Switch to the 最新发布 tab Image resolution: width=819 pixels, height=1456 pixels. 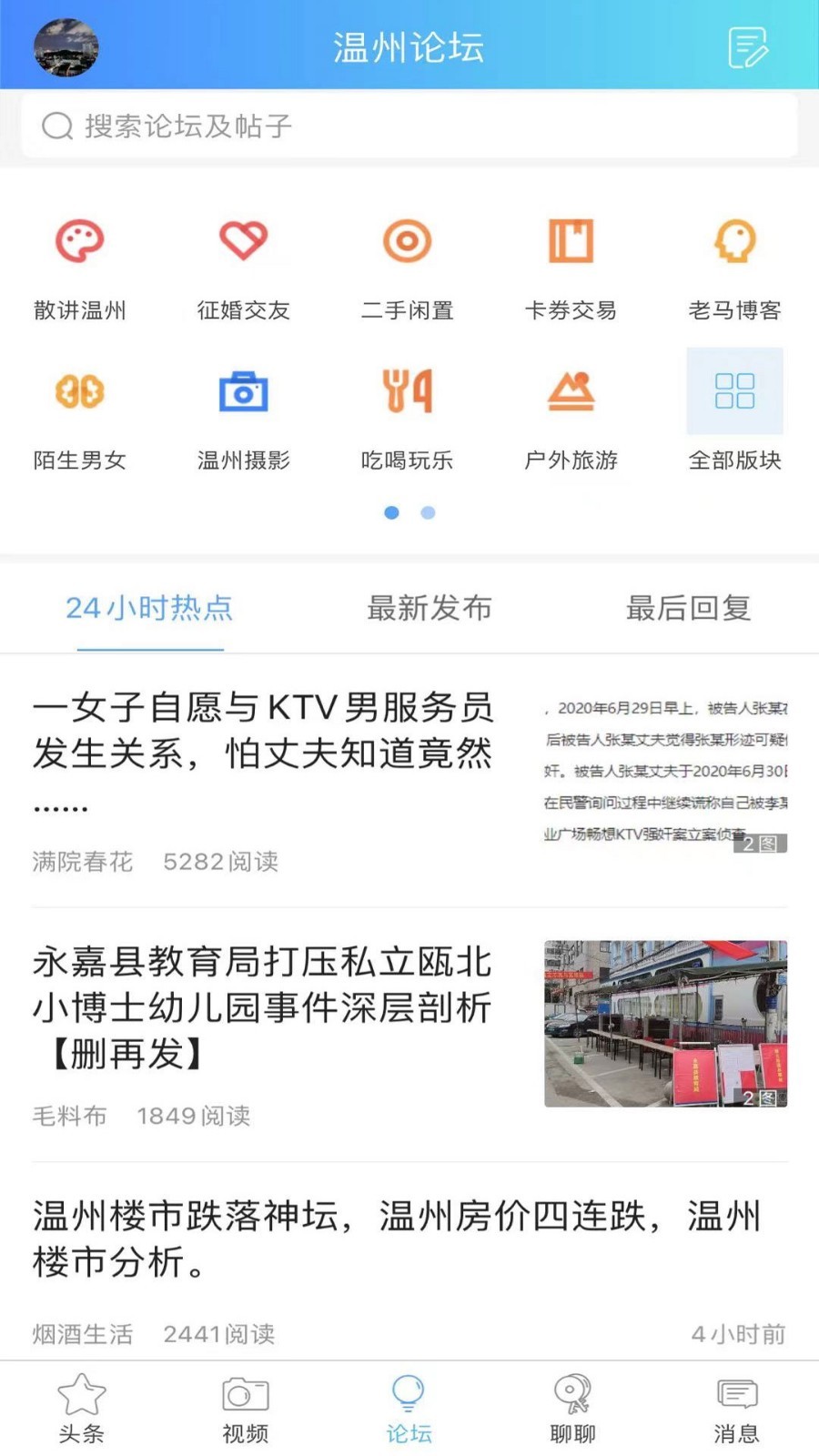[x=430, y=610]
